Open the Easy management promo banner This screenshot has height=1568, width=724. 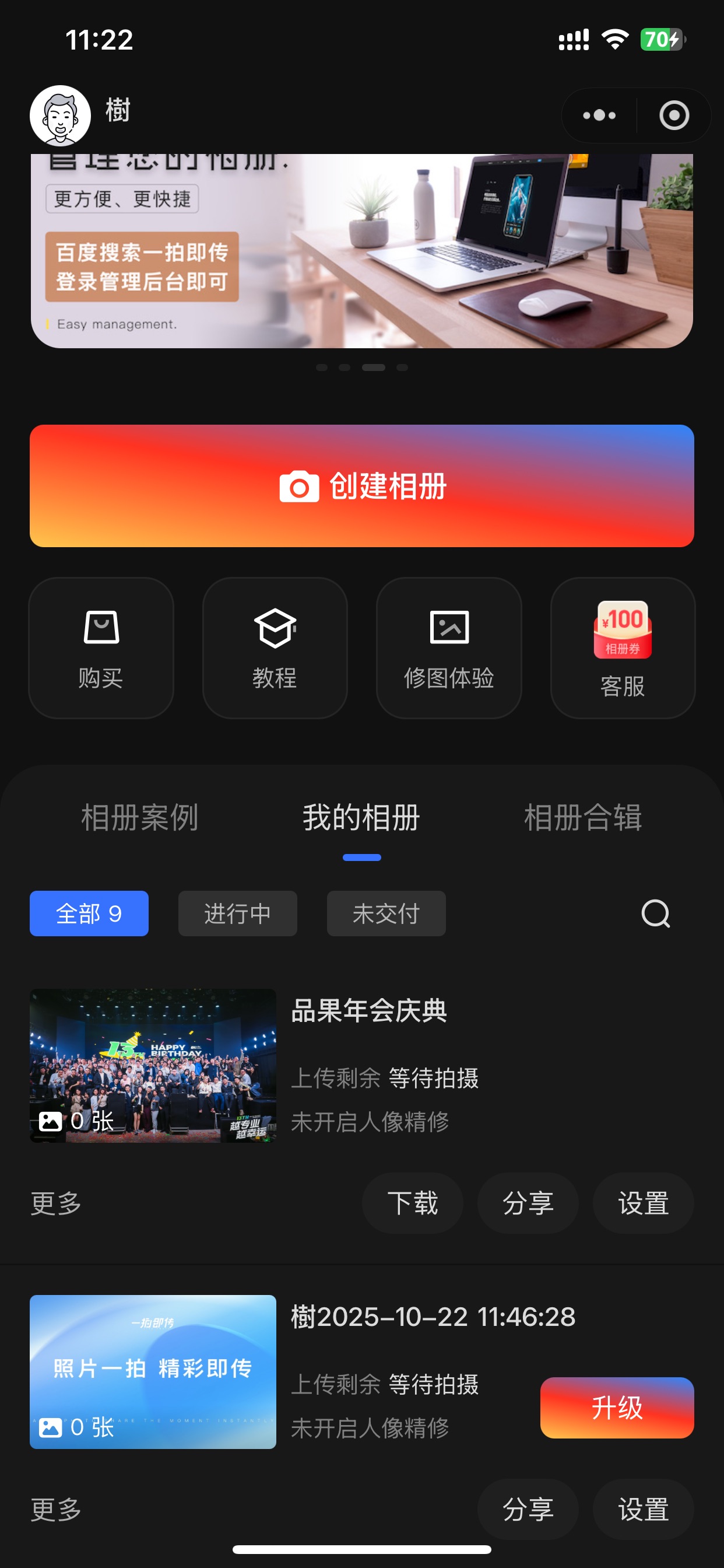(x=361, y=251)
